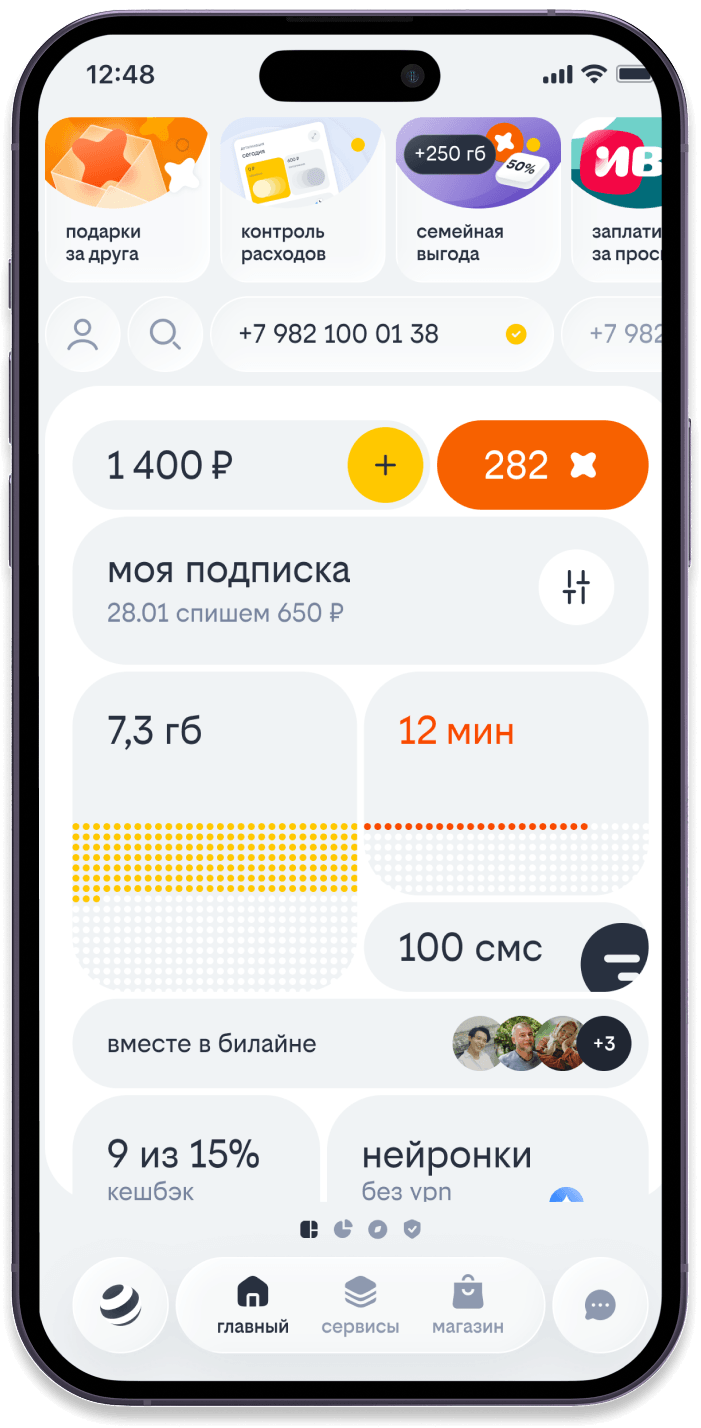Open the profile icon

coord(82,334)
